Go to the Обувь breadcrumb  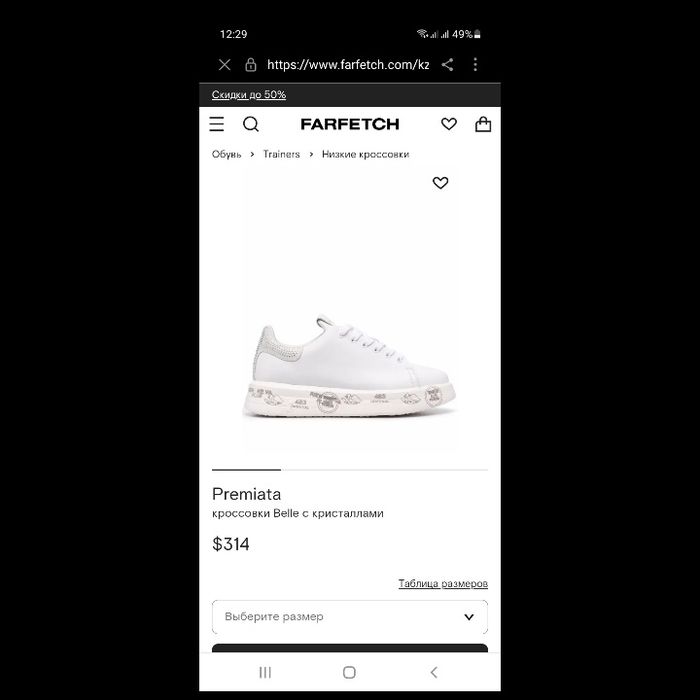point(226,154)
